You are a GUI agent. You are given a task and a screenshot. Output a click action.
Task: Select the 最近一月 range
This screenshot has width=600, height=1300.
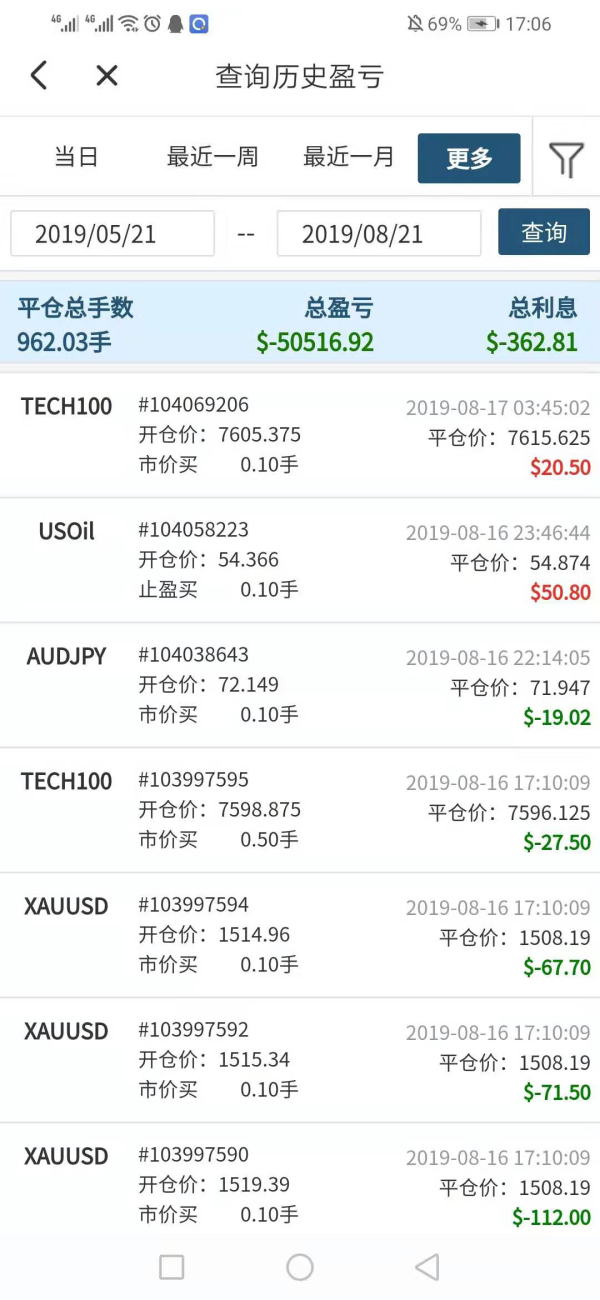(349, 157)
